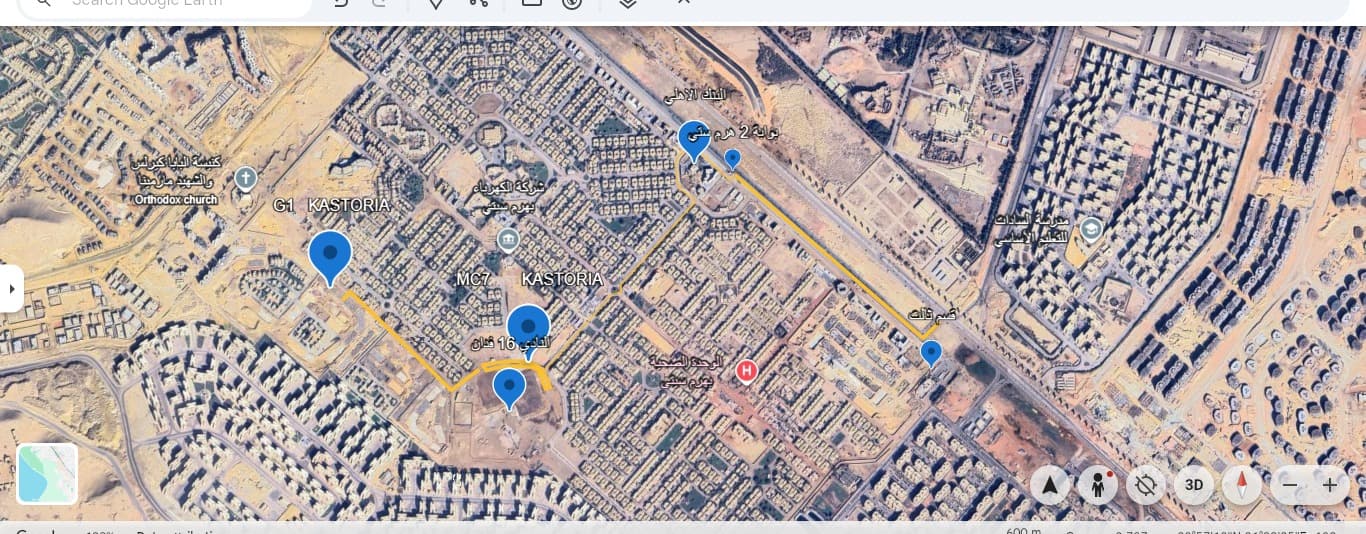The width and height of the screenshot is (1366, 534).
Task: Zoom in with the plus button
Action: pos(1330,486)
